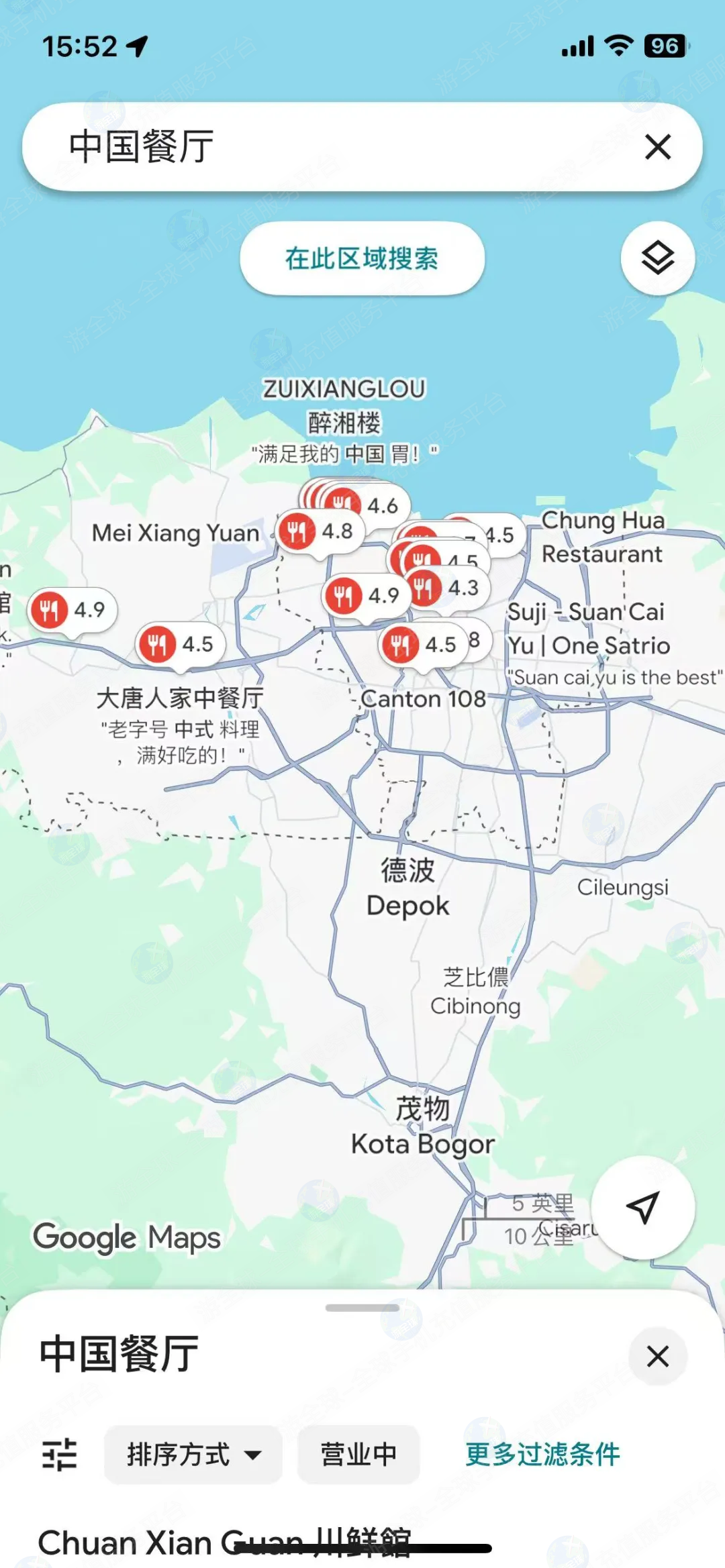Select the Mei Xiang Yuan 4.8 pin
The height and width of the screenshot is (1568, 725).
click(320, 532)
